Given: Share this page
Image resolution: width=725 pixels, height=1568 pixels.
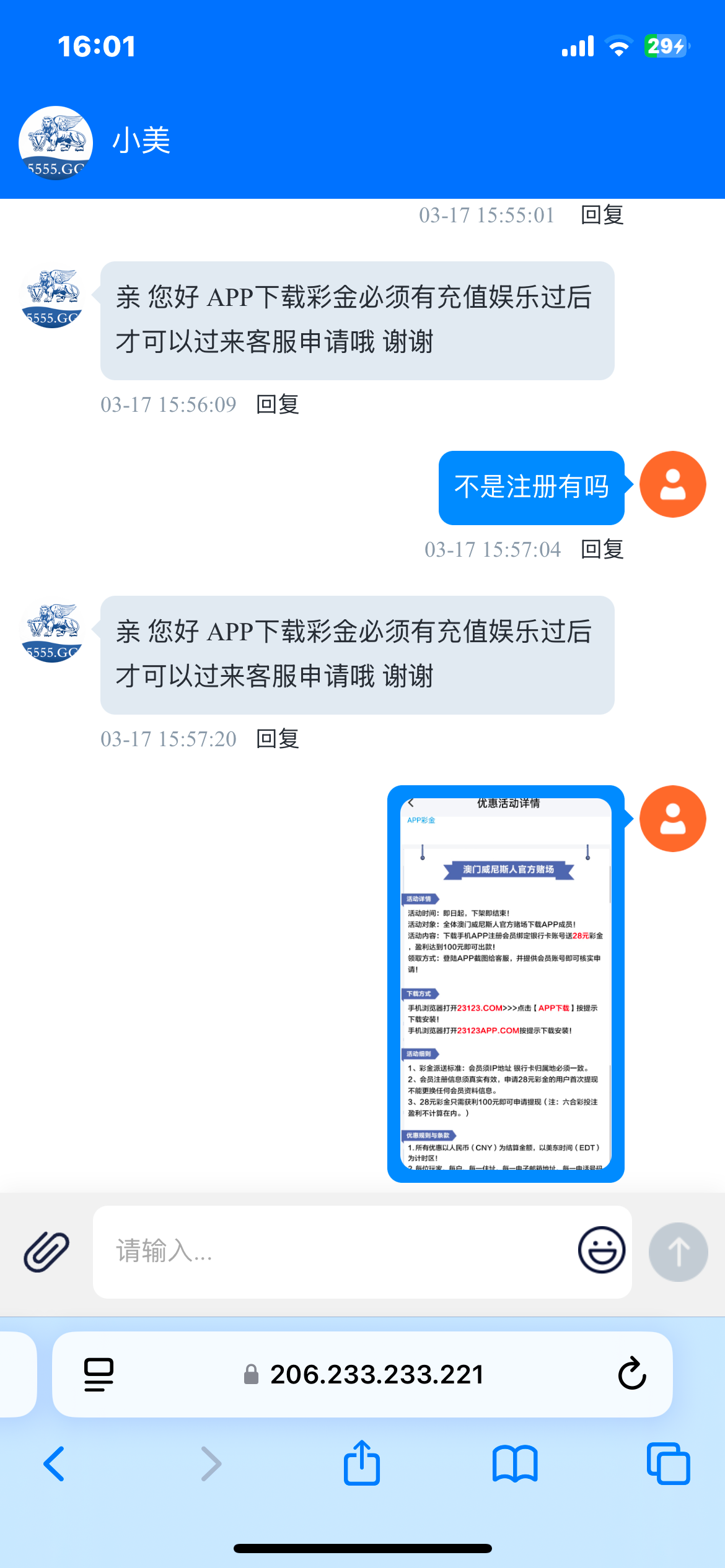Looking at the screenshot, I should (362, 1463).
